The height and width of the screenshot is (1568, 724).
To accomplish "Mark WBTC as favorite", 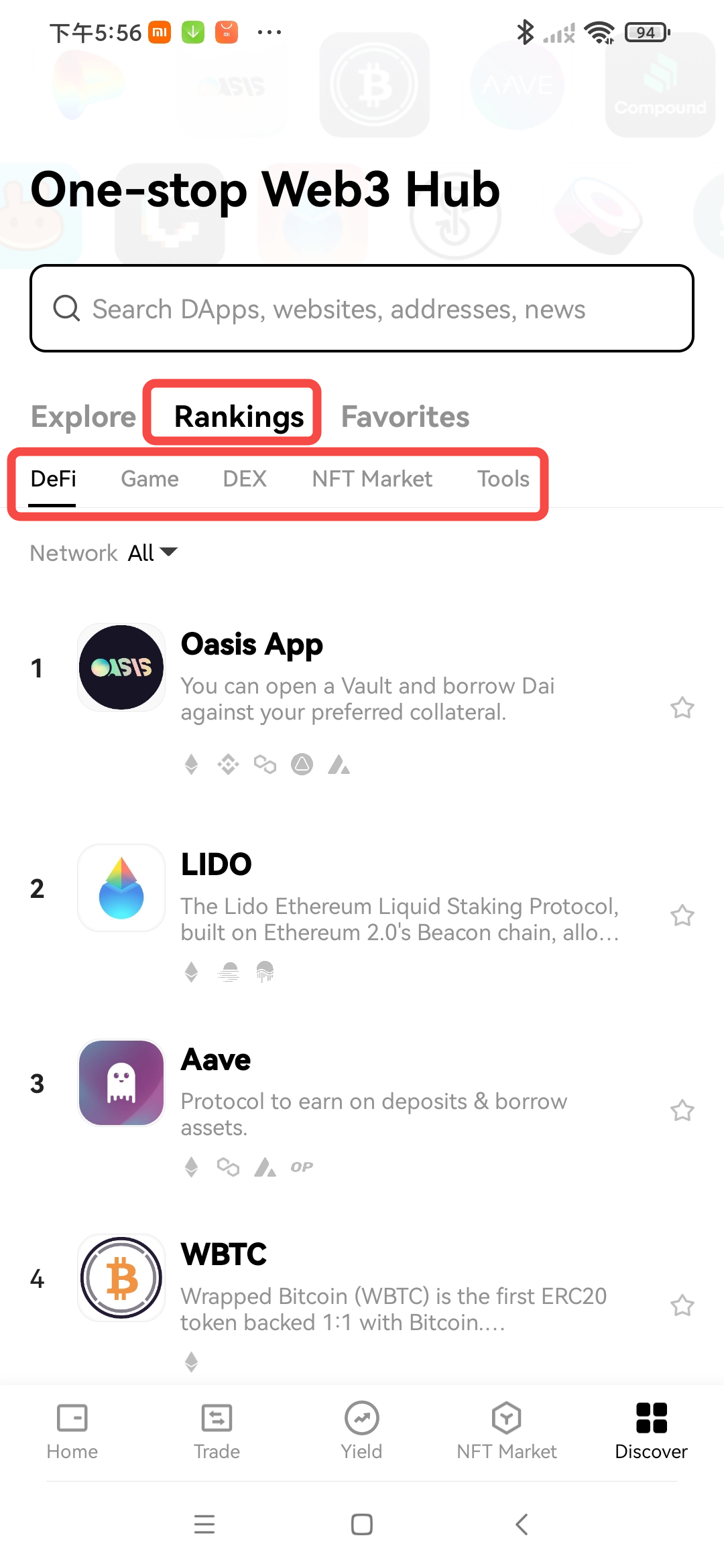I will pos(682,1305).
